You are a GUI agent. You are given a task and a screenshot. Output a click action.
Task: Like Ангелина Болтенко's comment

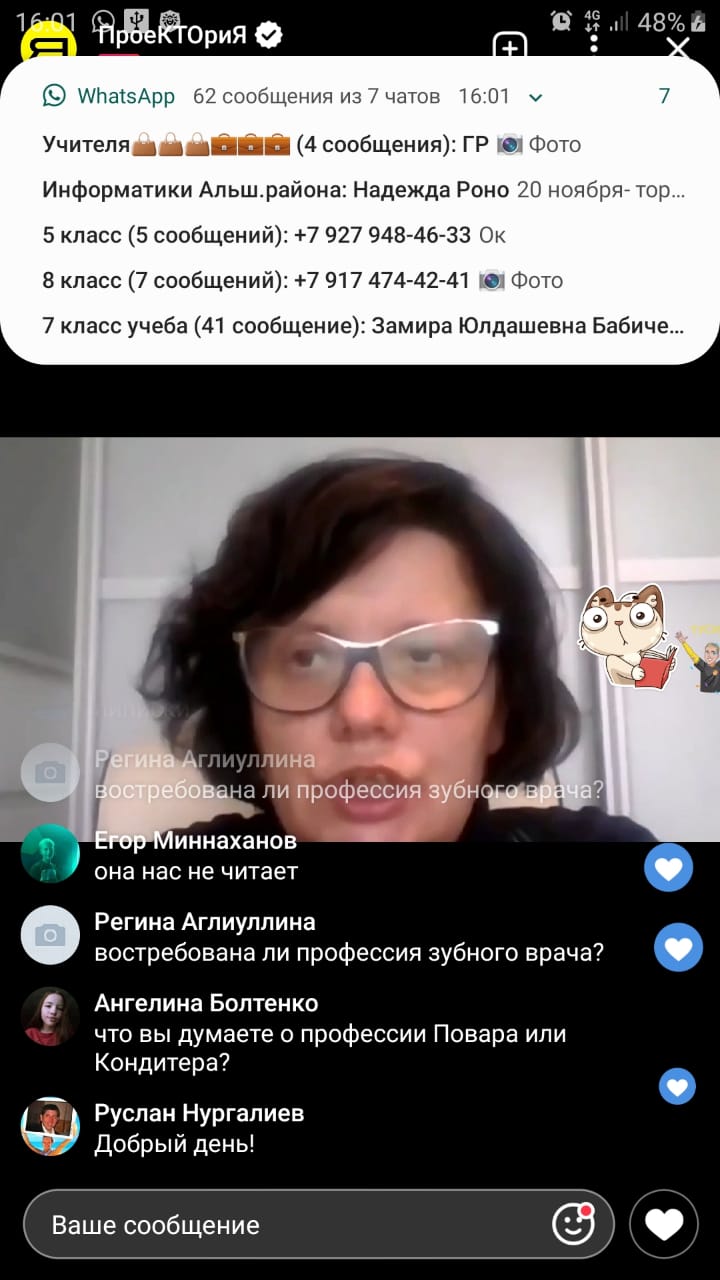tap(677, 1085)
